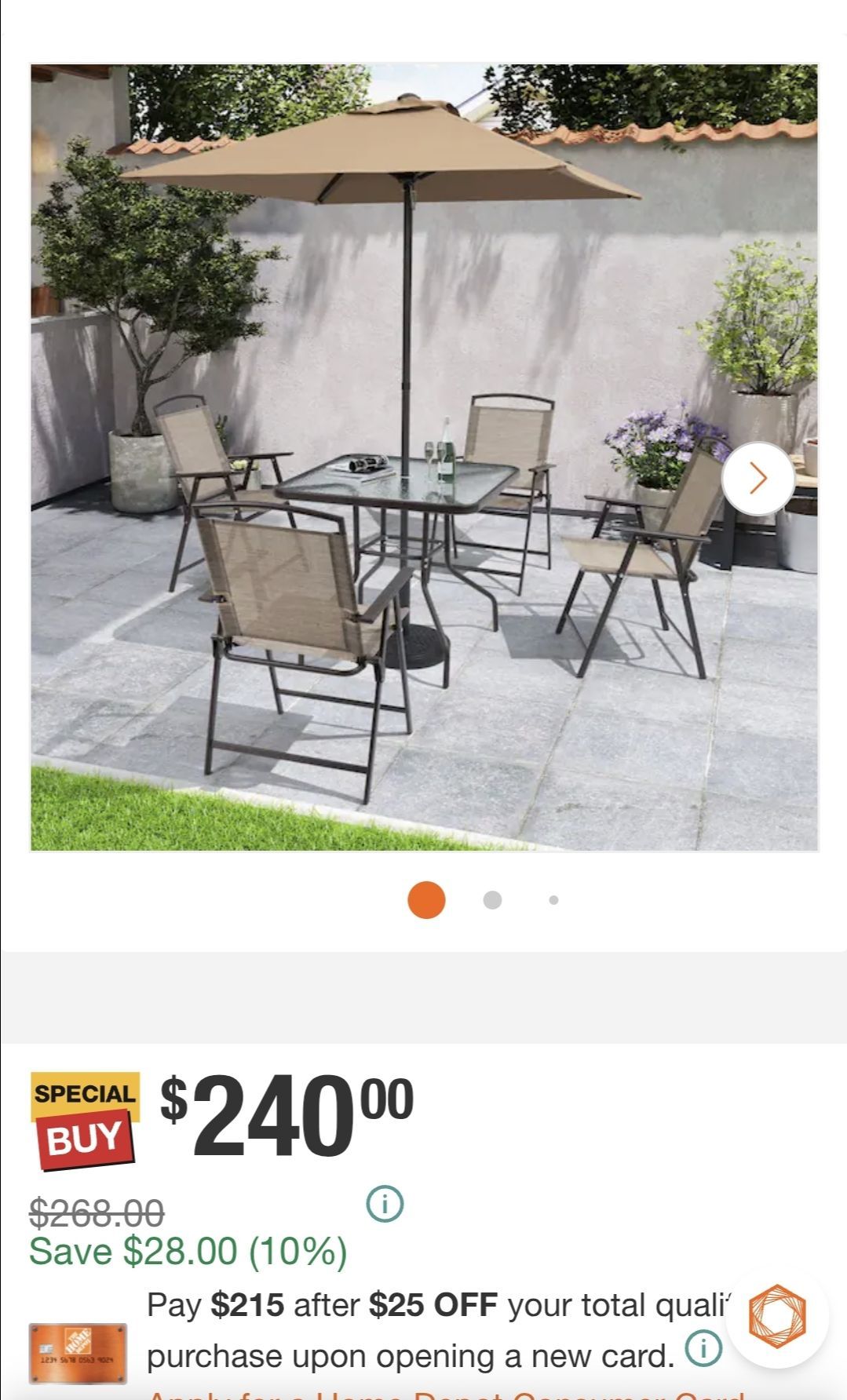The image size is (847, 1400).
Task: Open price info icon near savings
Action: click(385, 1203)
